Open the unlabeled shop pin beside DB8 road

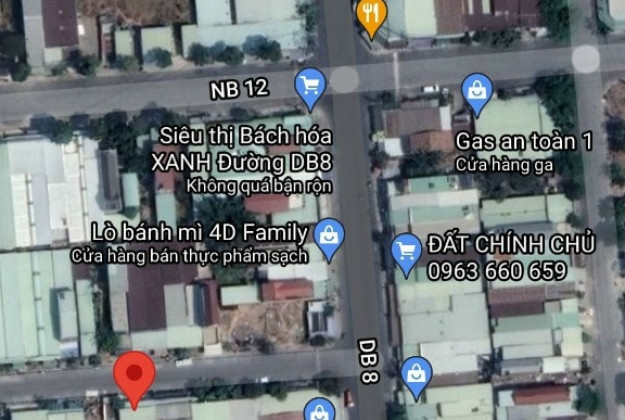[x=416, y=377]
